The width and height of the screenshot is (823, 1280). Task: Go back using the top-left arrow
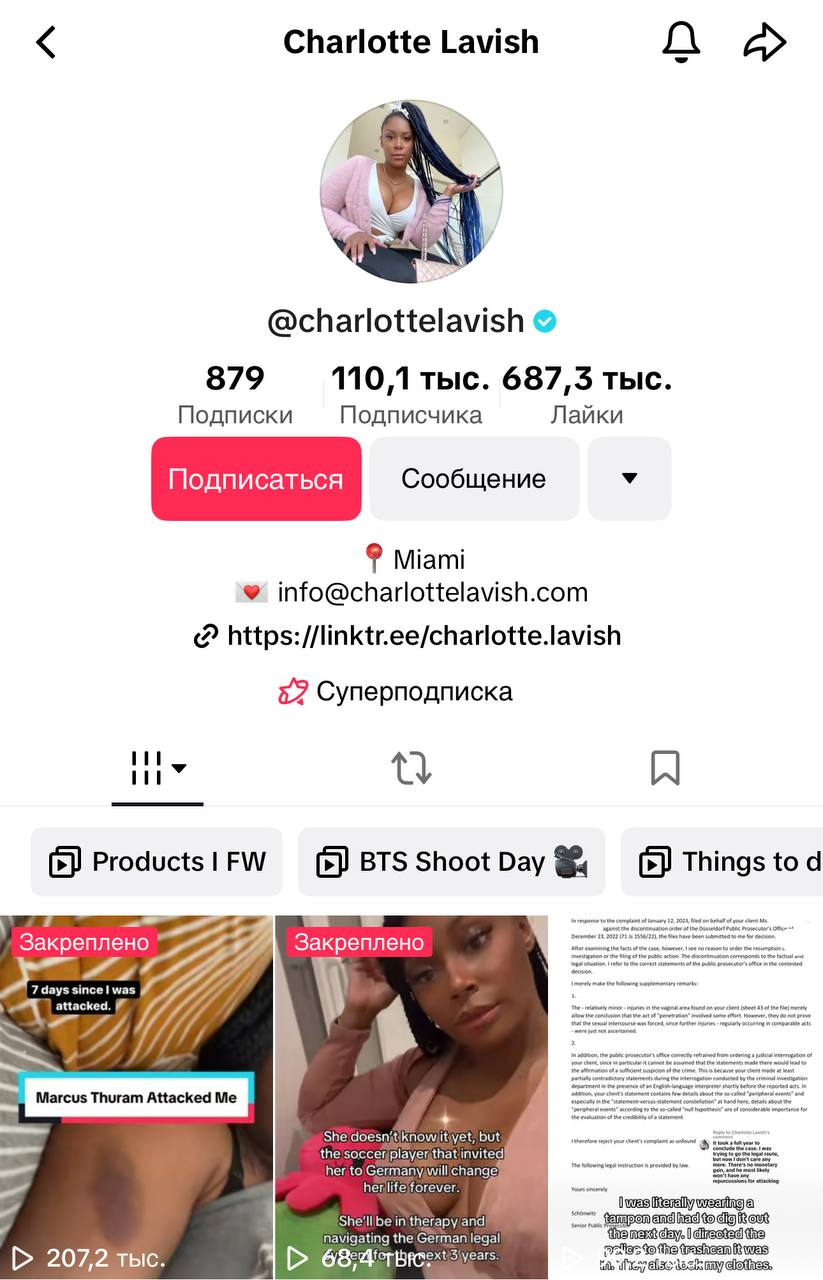point(46,42)
